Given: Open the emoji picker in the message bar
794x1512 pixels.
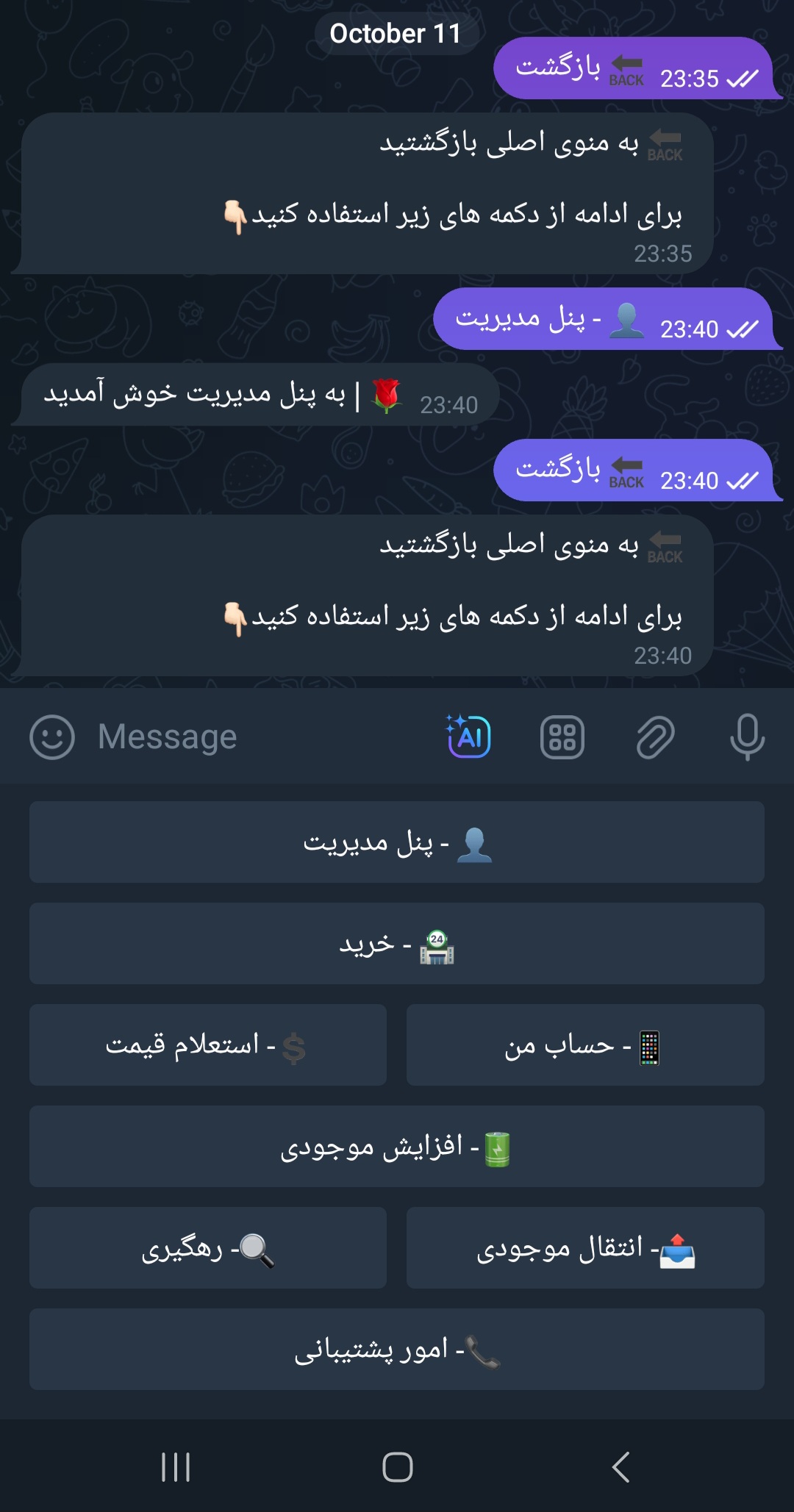Looking at the screenshot, I should click(52, 737).
